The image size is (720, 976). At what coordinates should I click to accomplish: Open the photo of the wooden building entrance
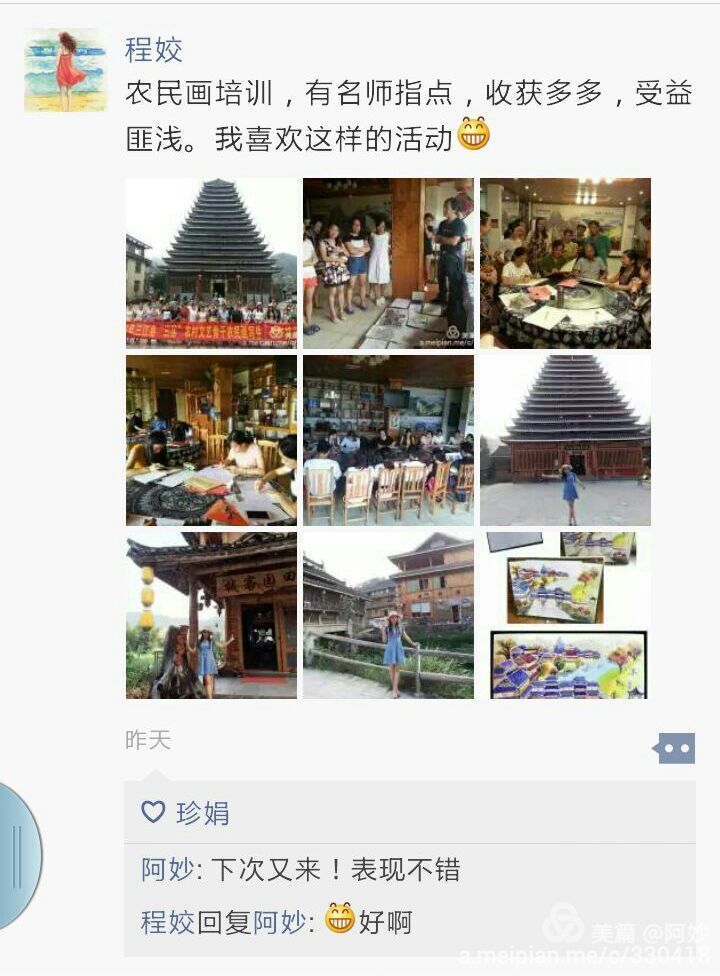[x=211, y=615]
